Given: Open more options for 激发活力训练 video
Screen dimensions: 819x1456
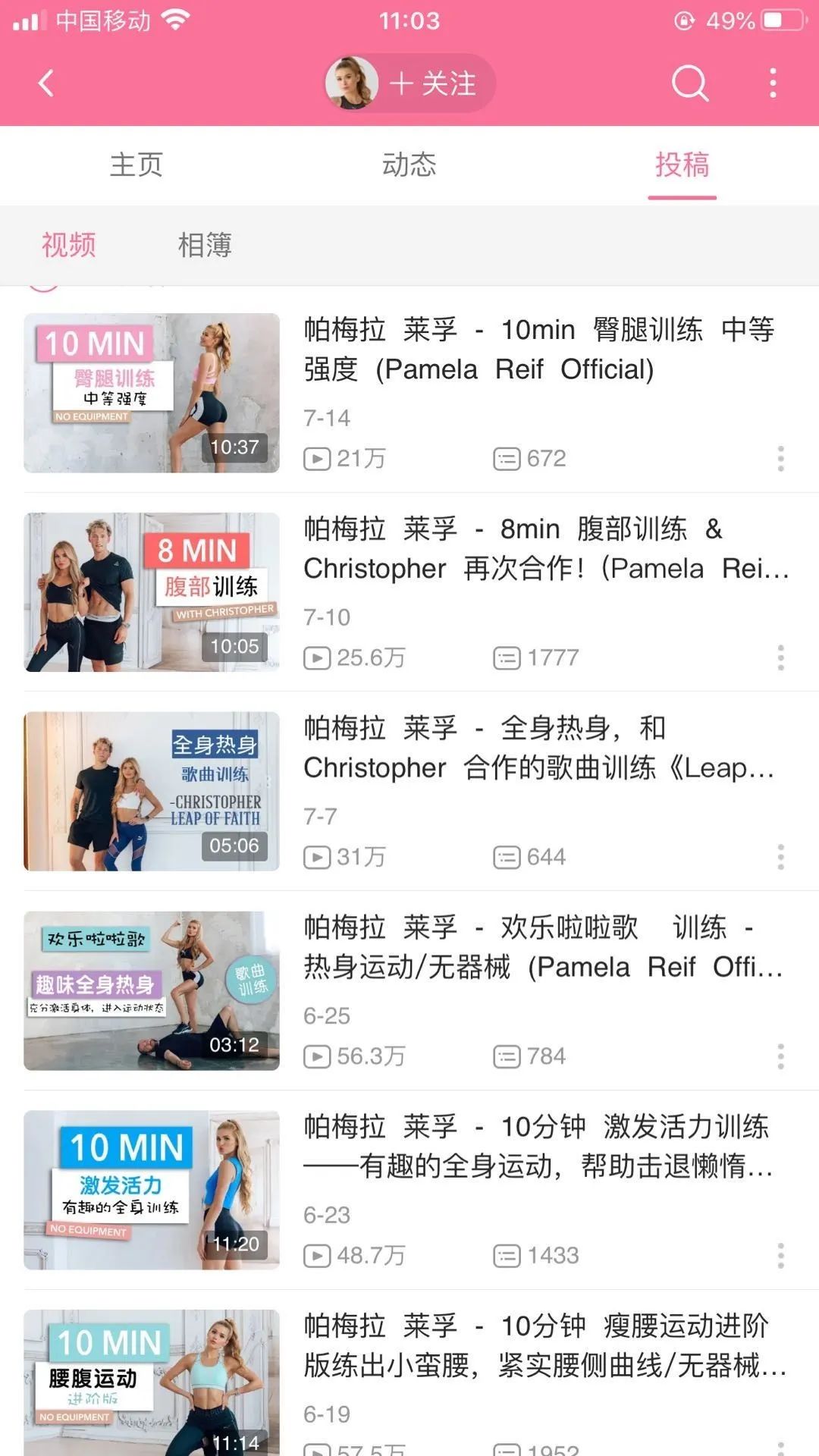Looking at the screenshot, I should click(780, 1256).
